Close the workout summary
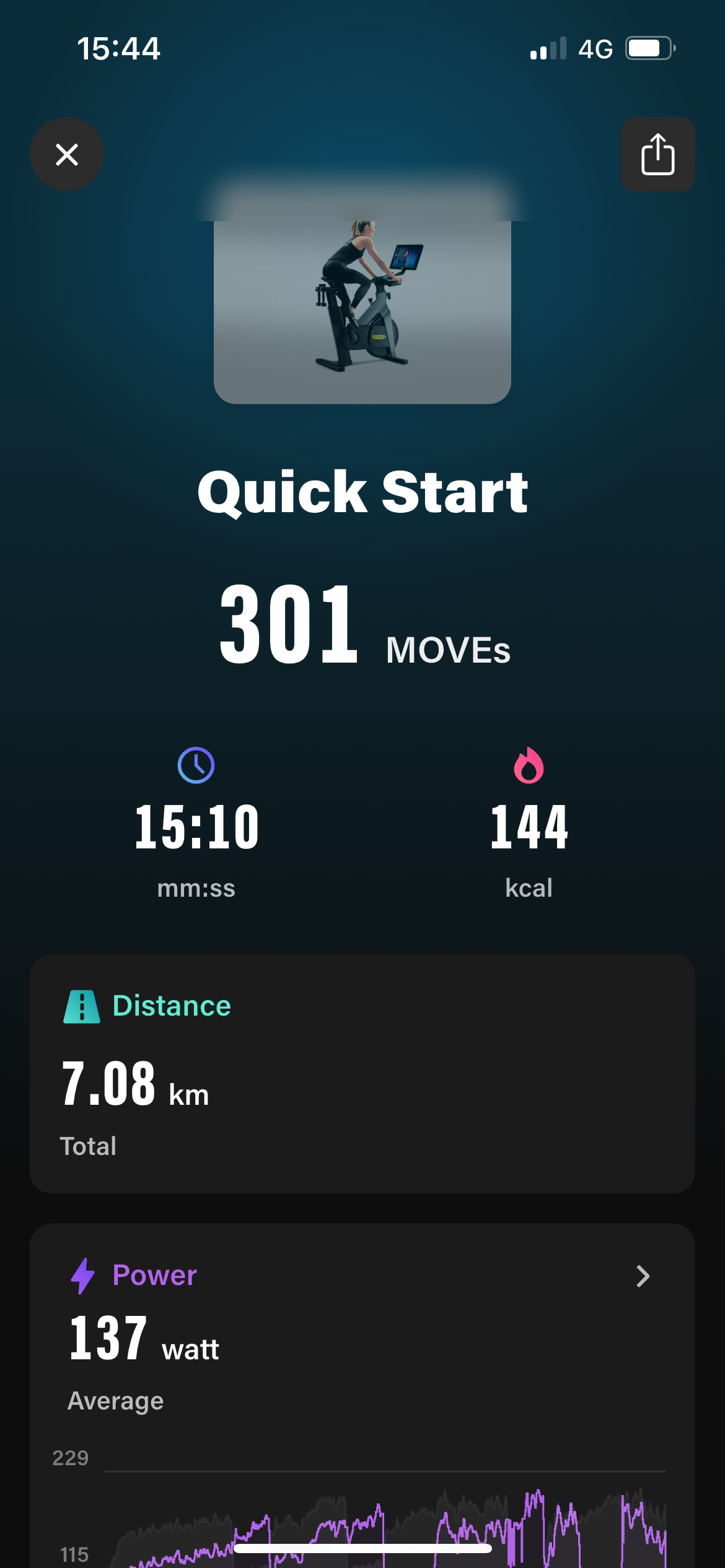The image size is (725, 1568). (67, 154)
